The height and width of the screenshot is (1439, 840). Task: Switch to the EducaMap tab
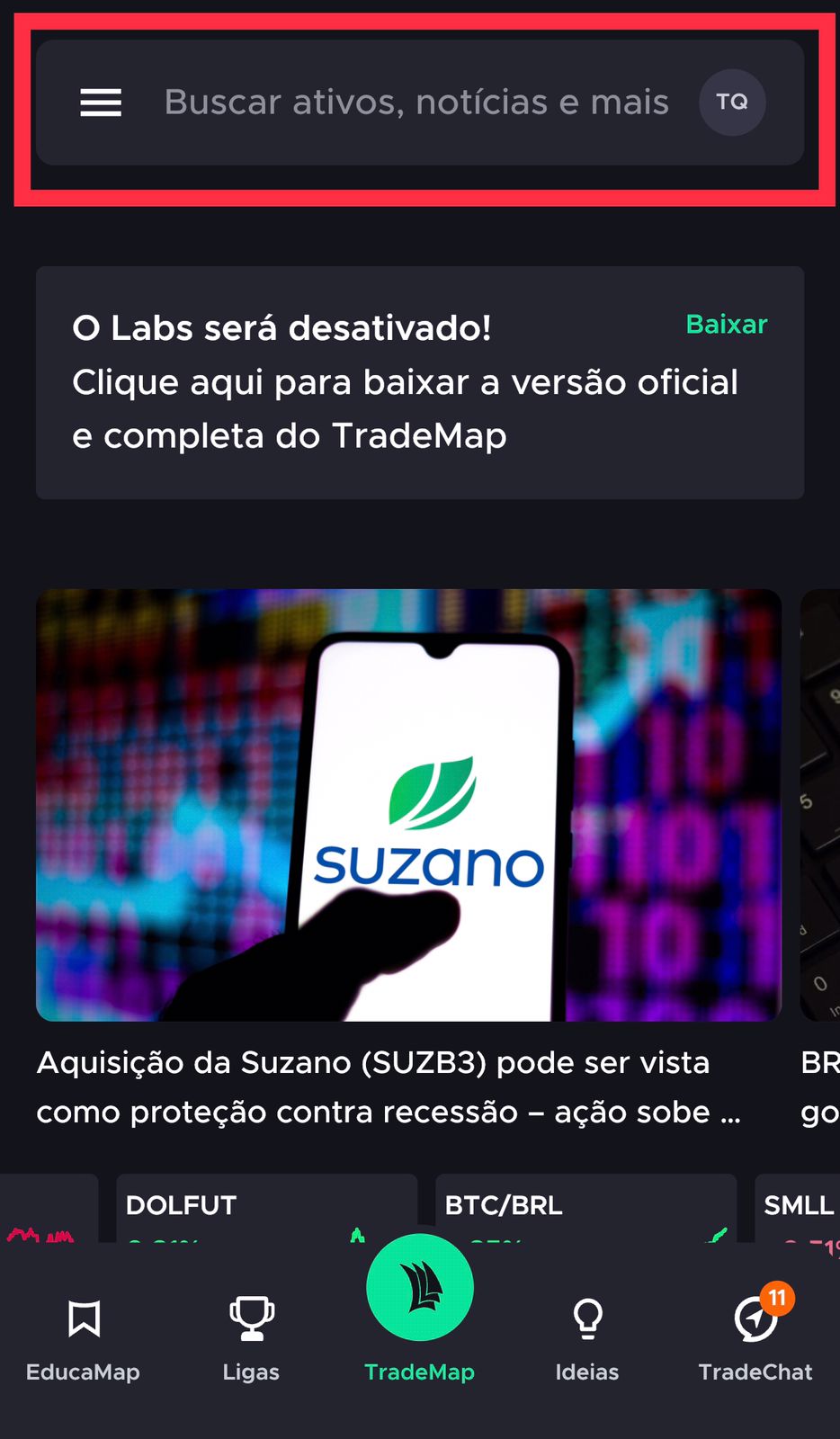point(84,1337)
